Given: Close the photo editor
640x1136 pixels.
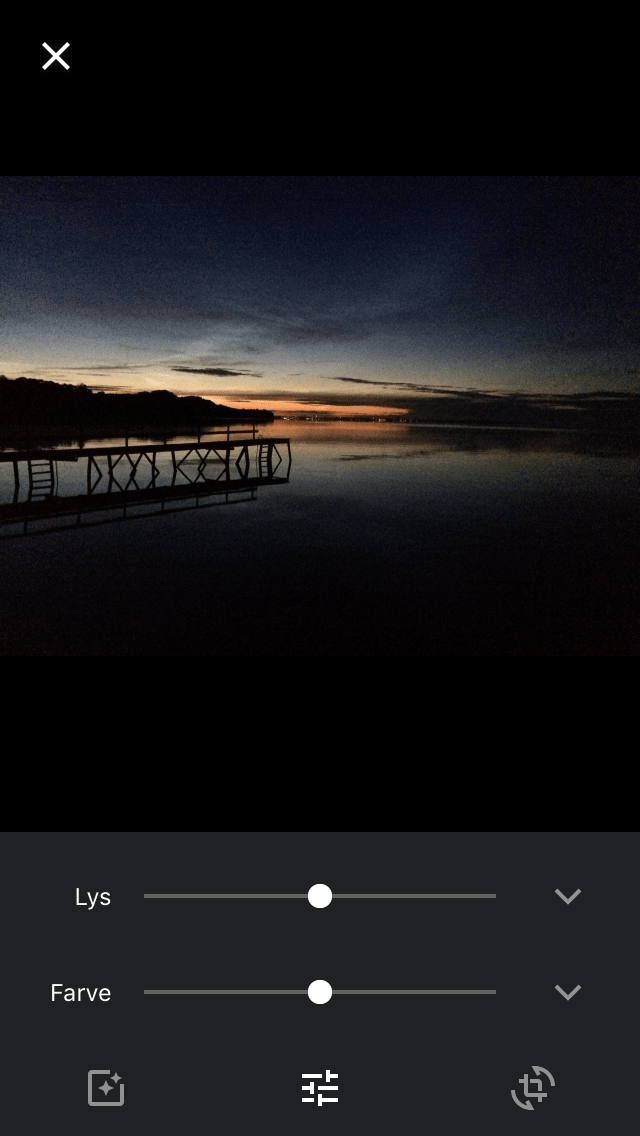Looking at the screenshot, I should 56,56.
